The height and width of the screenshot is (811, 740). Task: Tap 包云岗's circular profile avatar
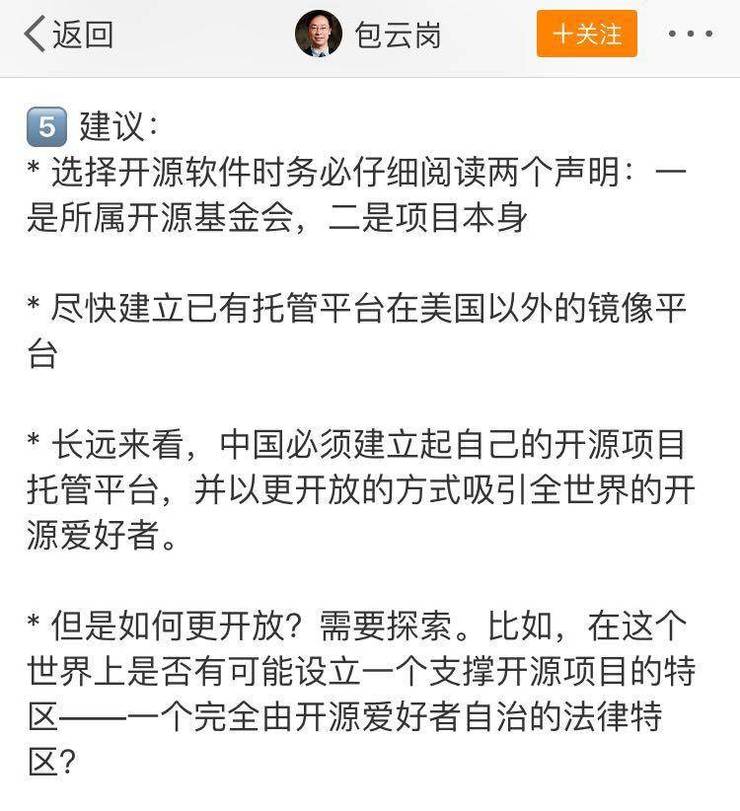(319, 33)
